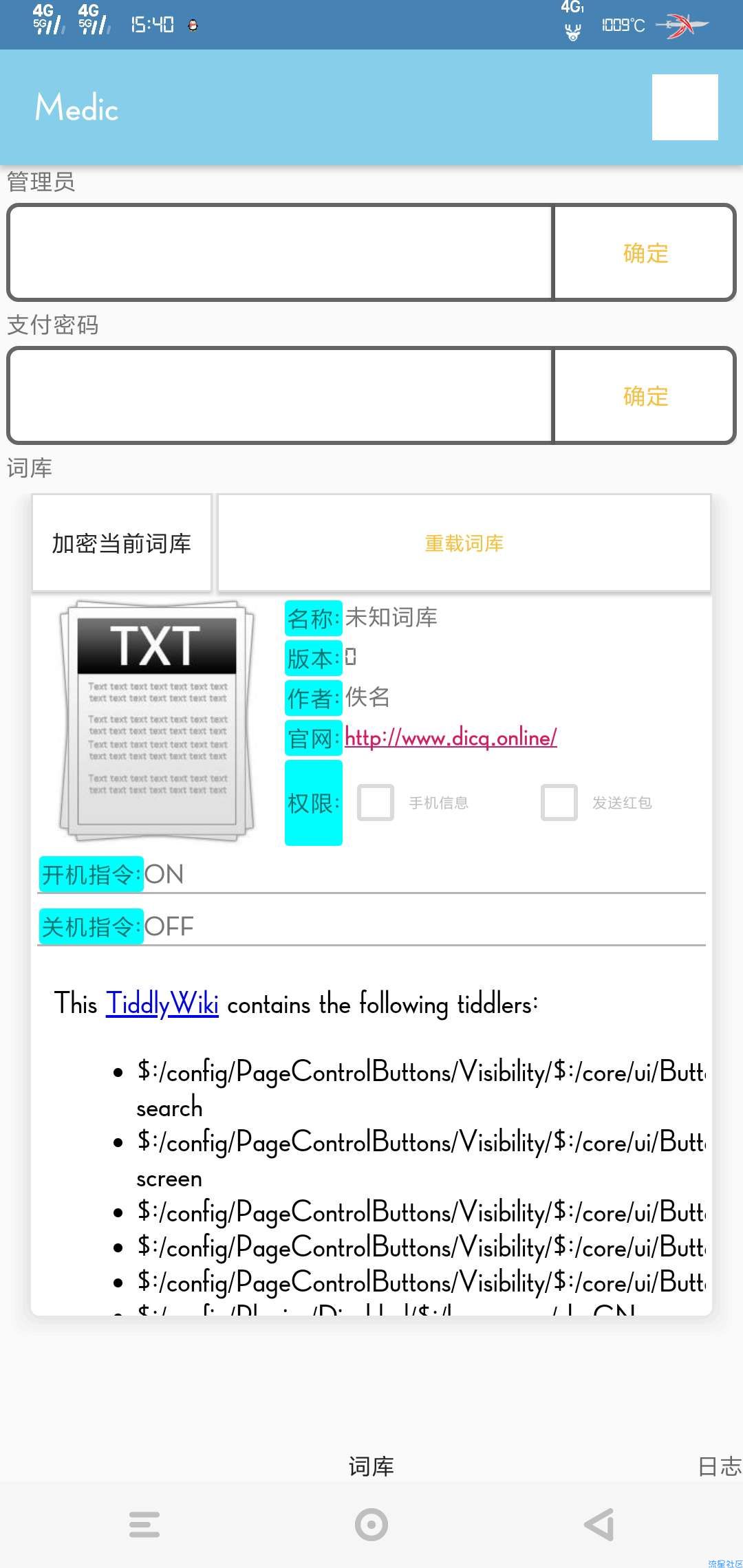Confirm the 管理员 entry with 确定
Screen dimensions: 743x1568
tap(645, 252)
